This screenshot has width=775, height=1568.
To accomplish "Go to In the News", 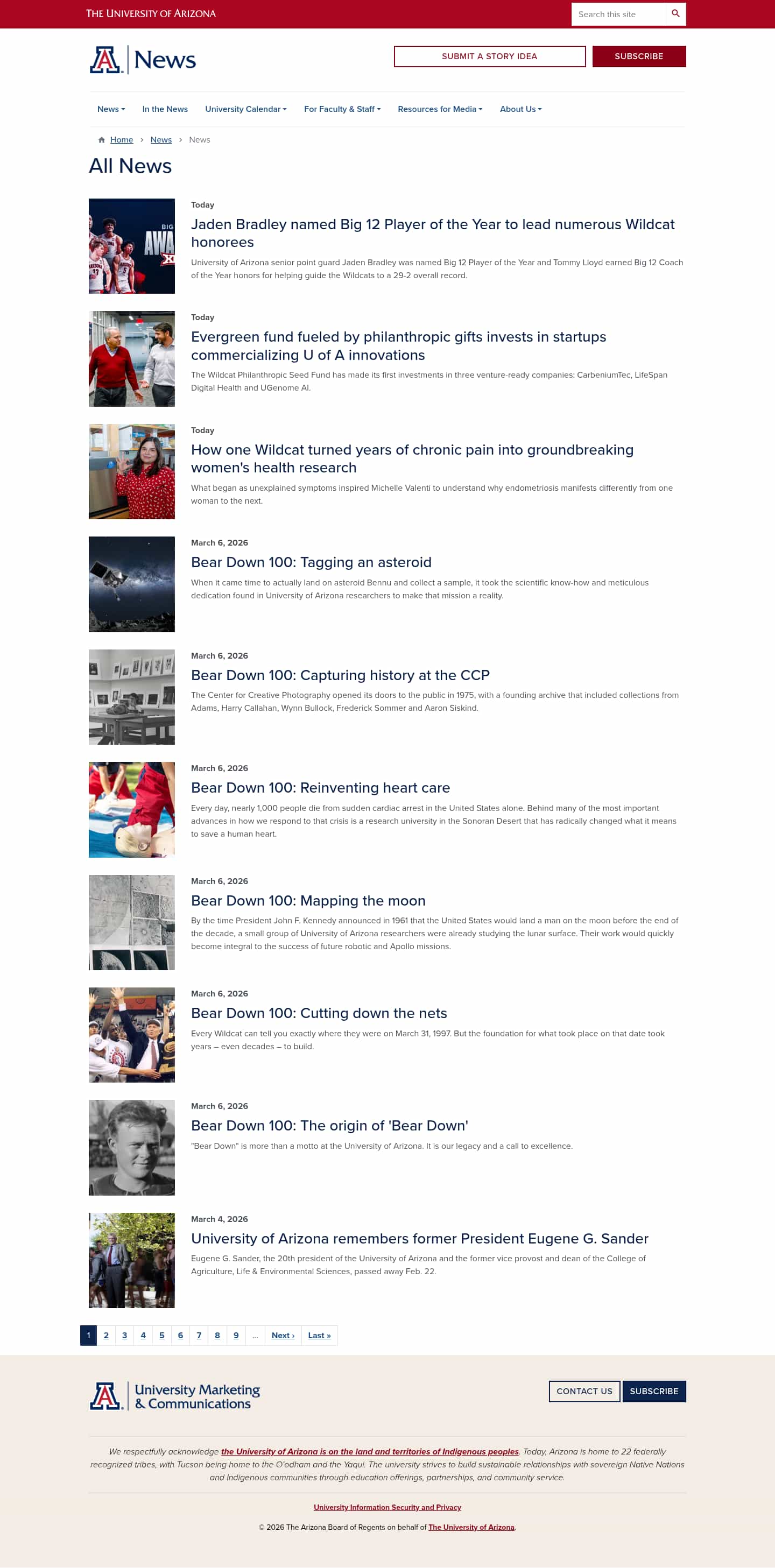I will (165, 109).
